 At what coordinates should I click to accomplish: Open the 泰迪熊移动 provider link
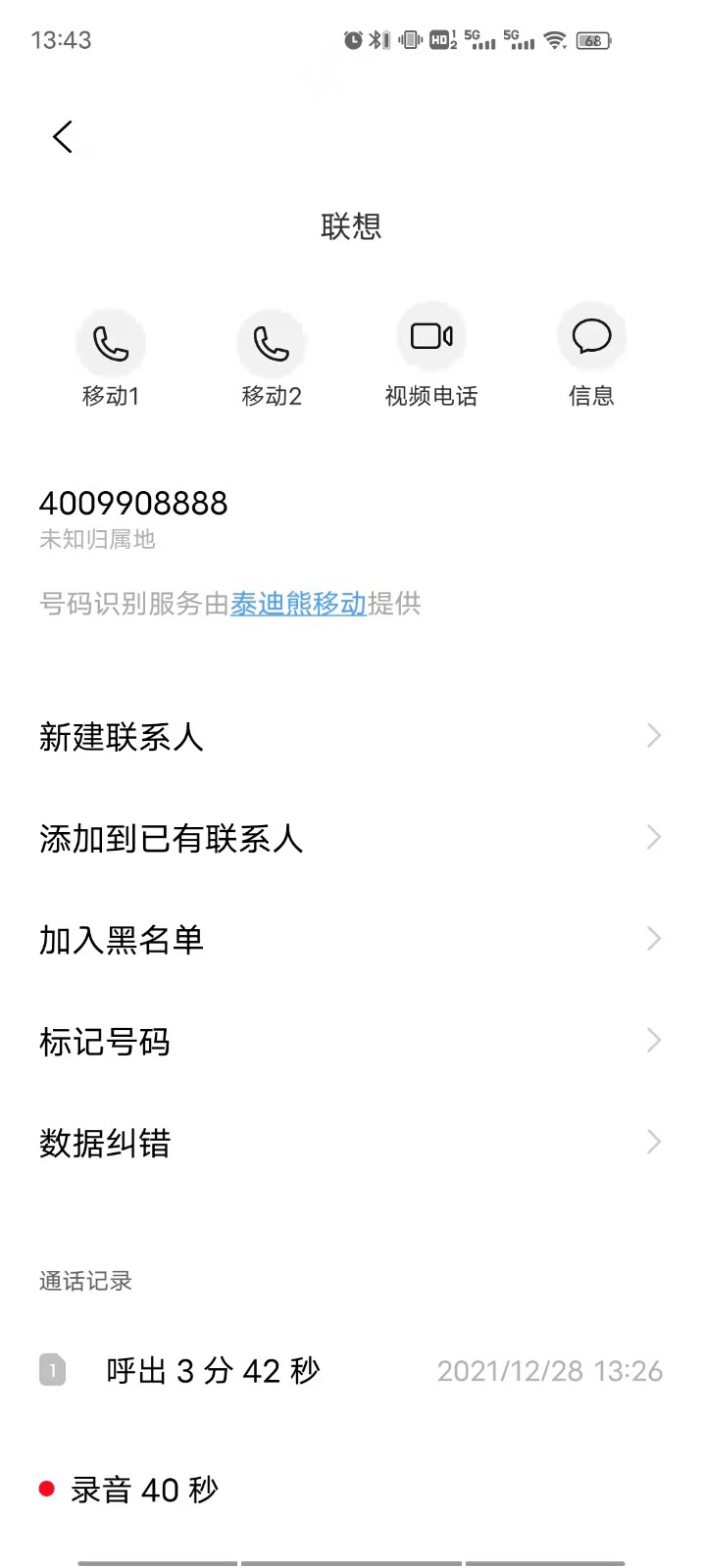pos(298,604)
